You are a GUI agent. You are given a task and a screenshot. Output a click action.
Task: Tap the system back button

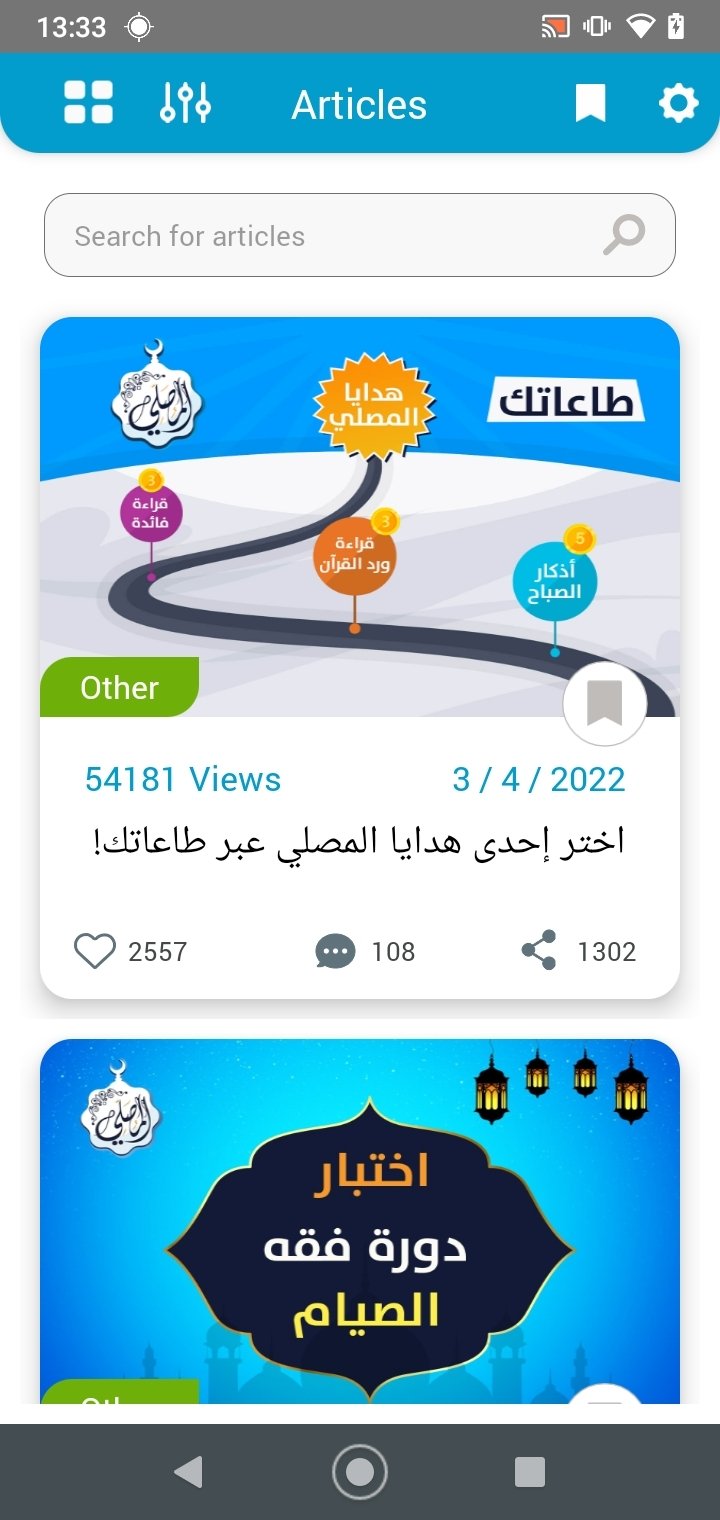coord(188,1472)
